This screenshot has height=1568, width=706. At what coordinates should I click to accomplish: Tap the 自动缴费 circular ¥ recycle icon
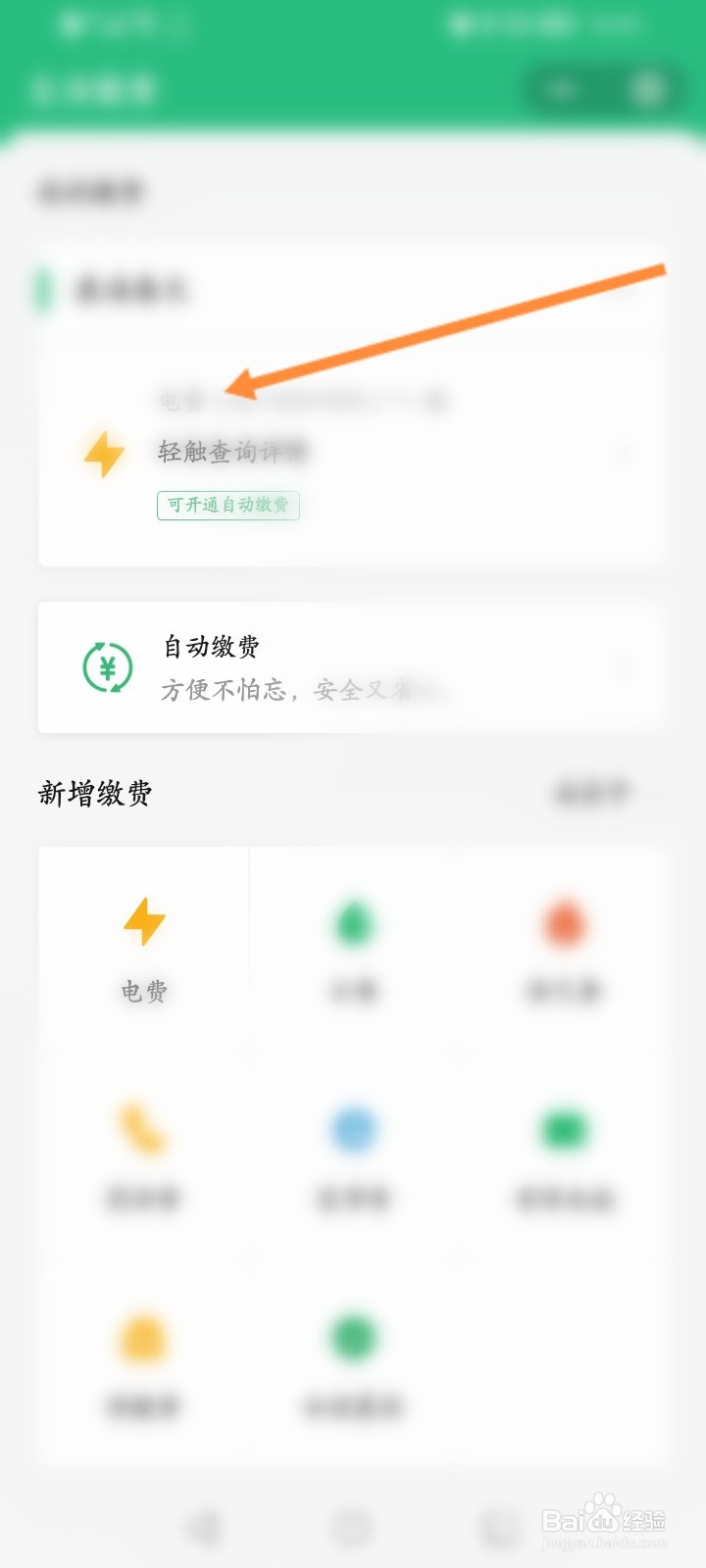pos(106,666)
